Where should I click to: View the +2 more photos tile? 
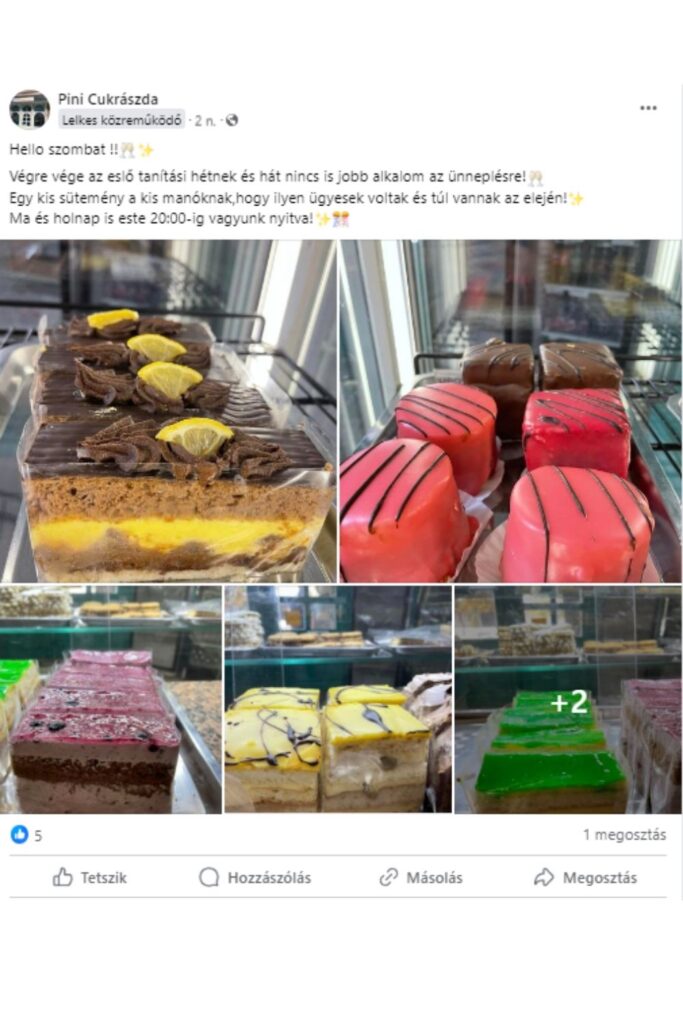[567, 700]
